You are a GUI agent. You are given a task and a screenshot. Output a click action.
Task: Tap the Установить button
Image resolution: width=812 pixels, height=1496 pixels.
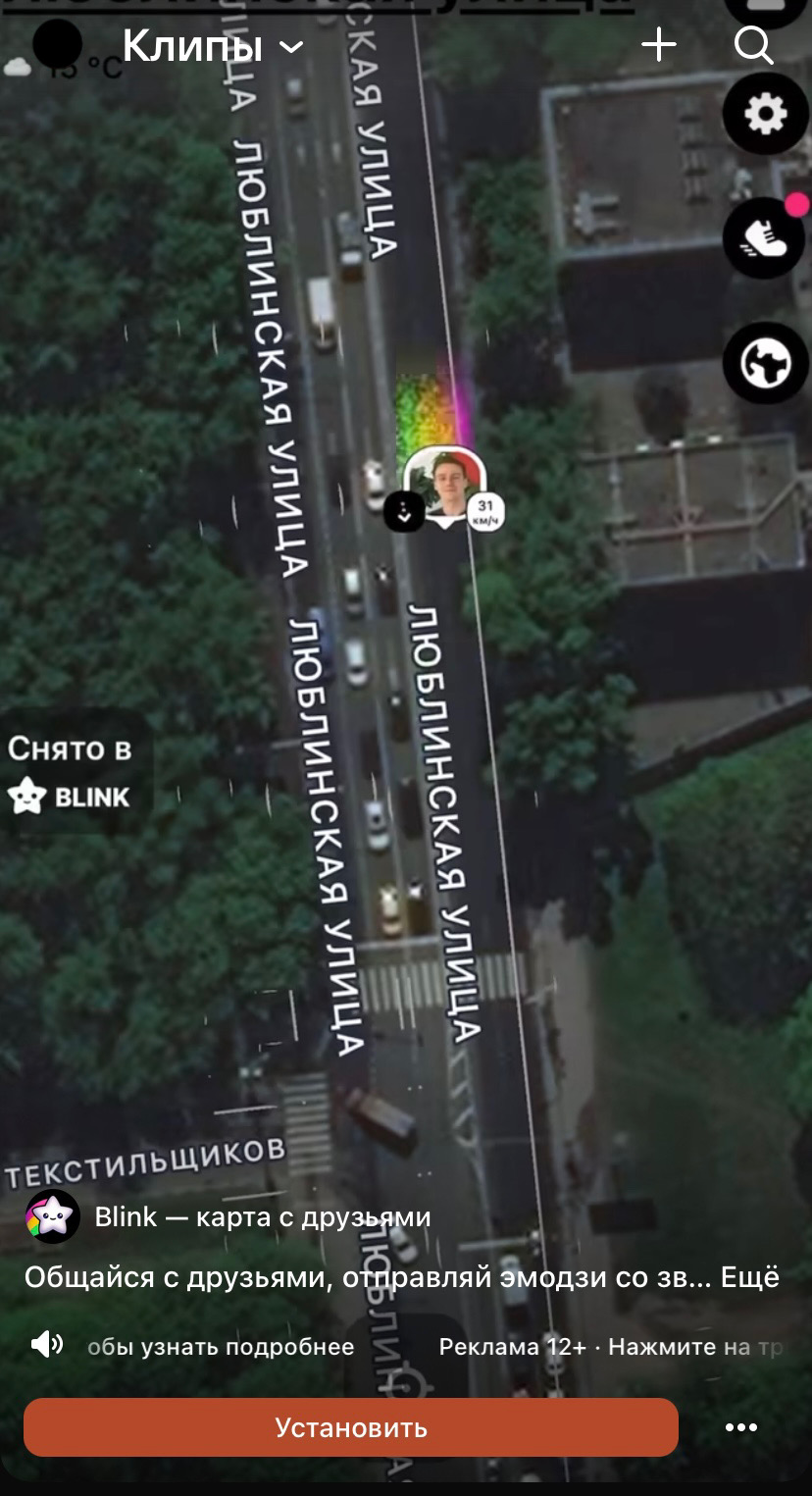351,1427
